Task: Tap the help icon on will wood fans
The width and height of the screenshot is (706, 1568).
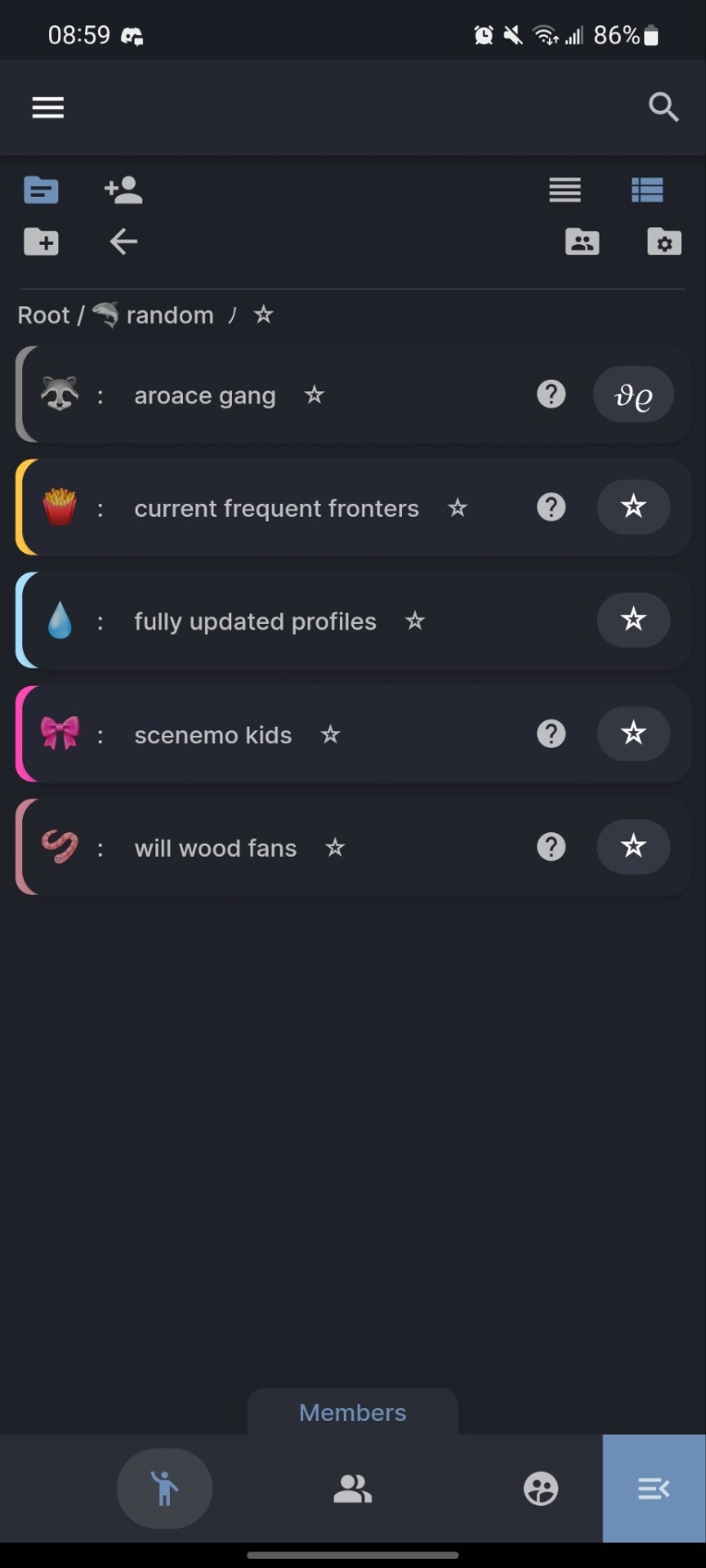Action: (551, 847)
